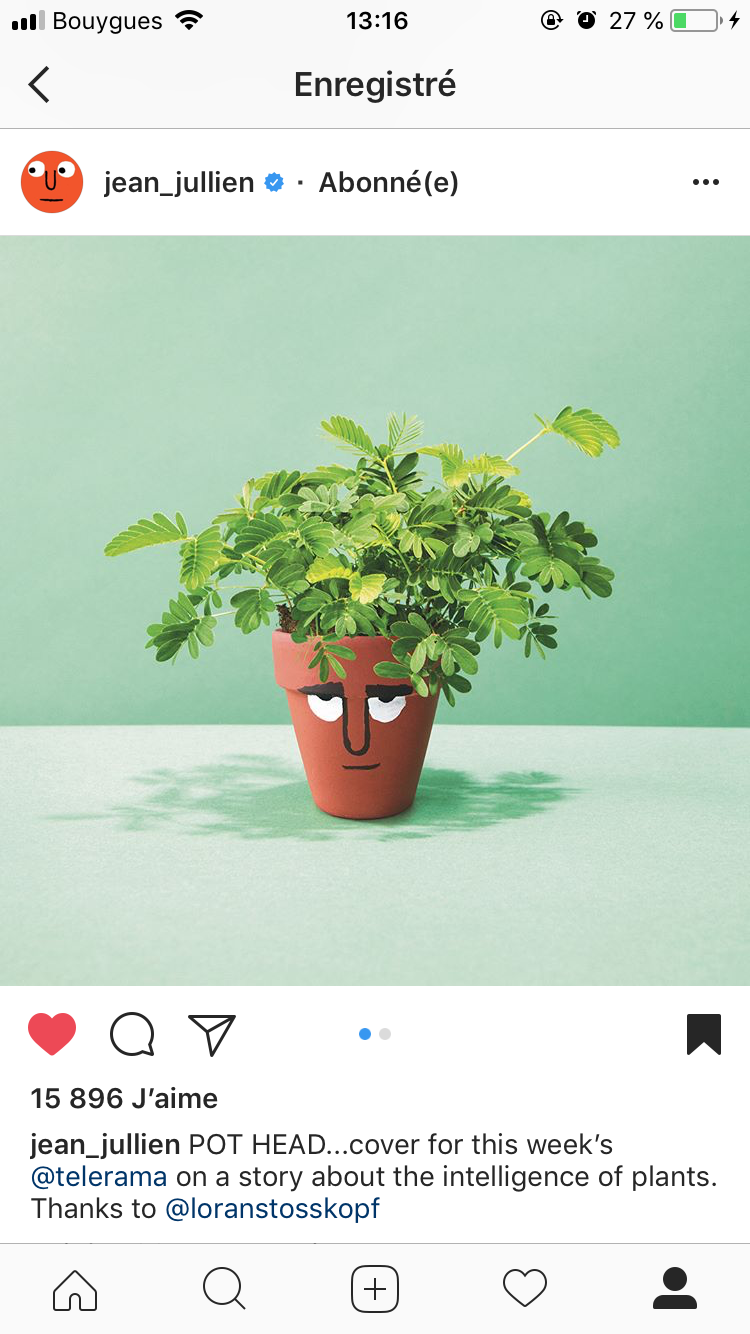
Task: Create a new post with the plus tab
Action: [x=375, y=1288]
